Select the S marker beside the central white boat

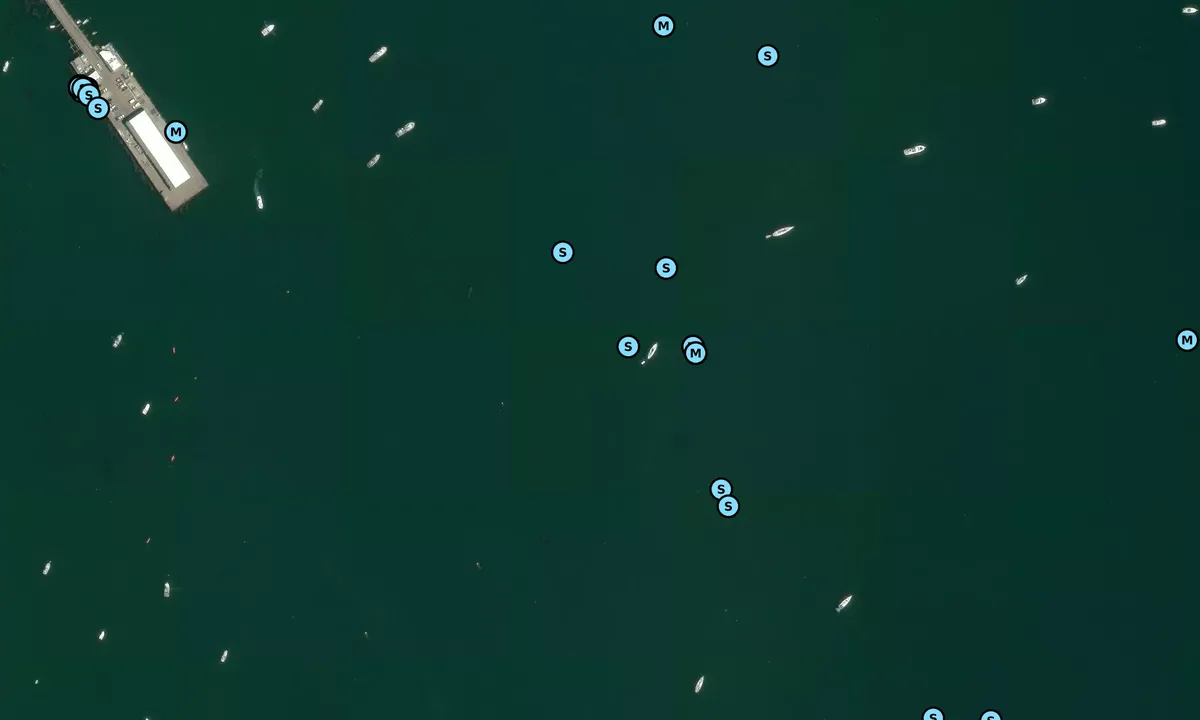(x=628, y=347)
